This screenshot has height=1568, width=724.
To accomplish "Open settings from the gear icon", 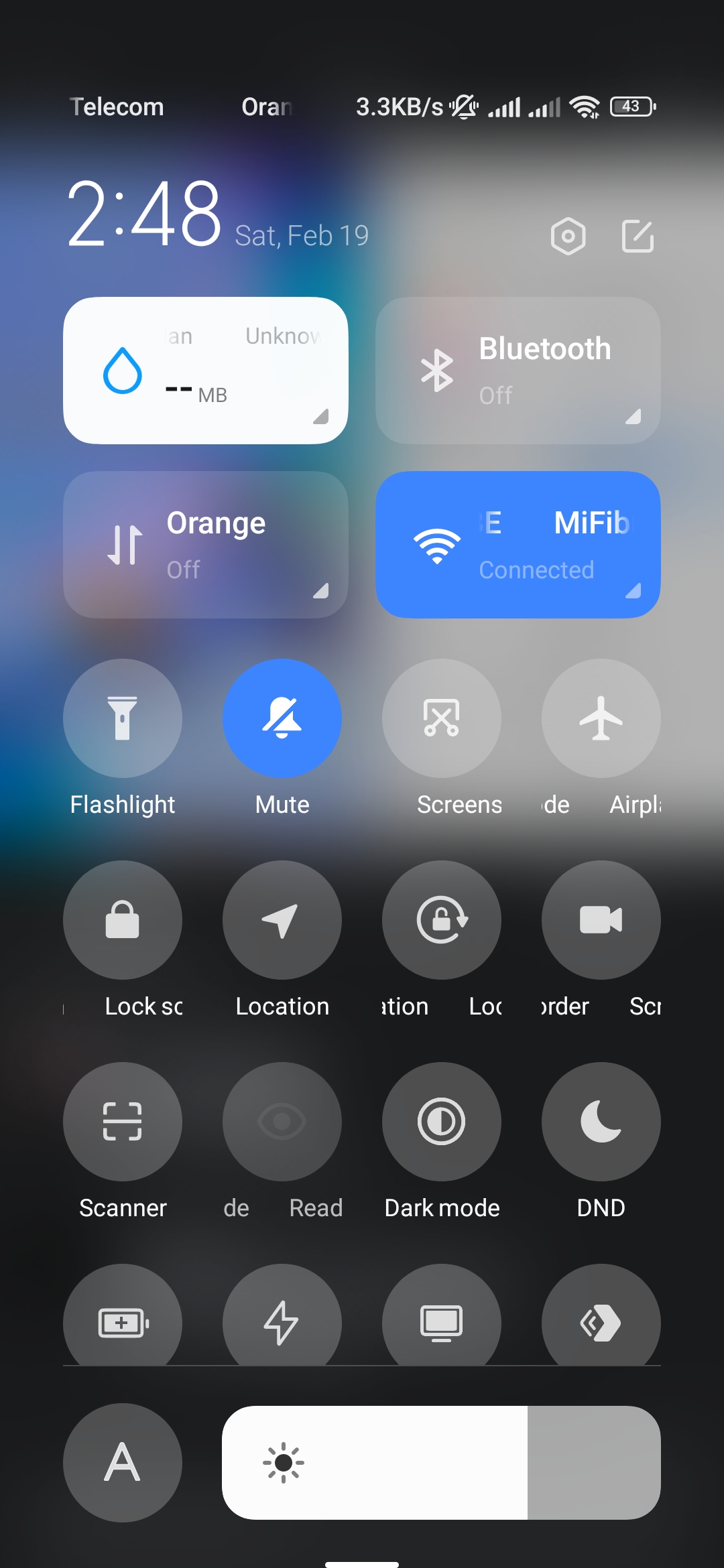I will [x=568, y=236].
